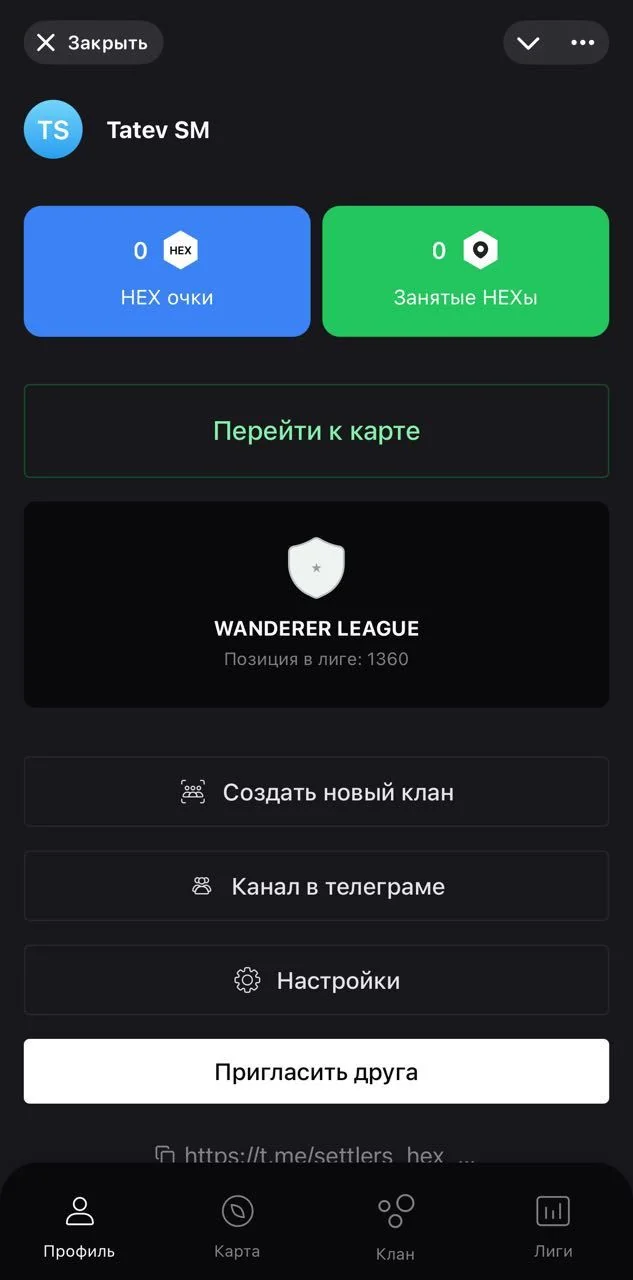Copy the t.me/settlers_hex invite link
Image resolution: width=633 pixels, height=1280 pixels.
point(314,1155)
